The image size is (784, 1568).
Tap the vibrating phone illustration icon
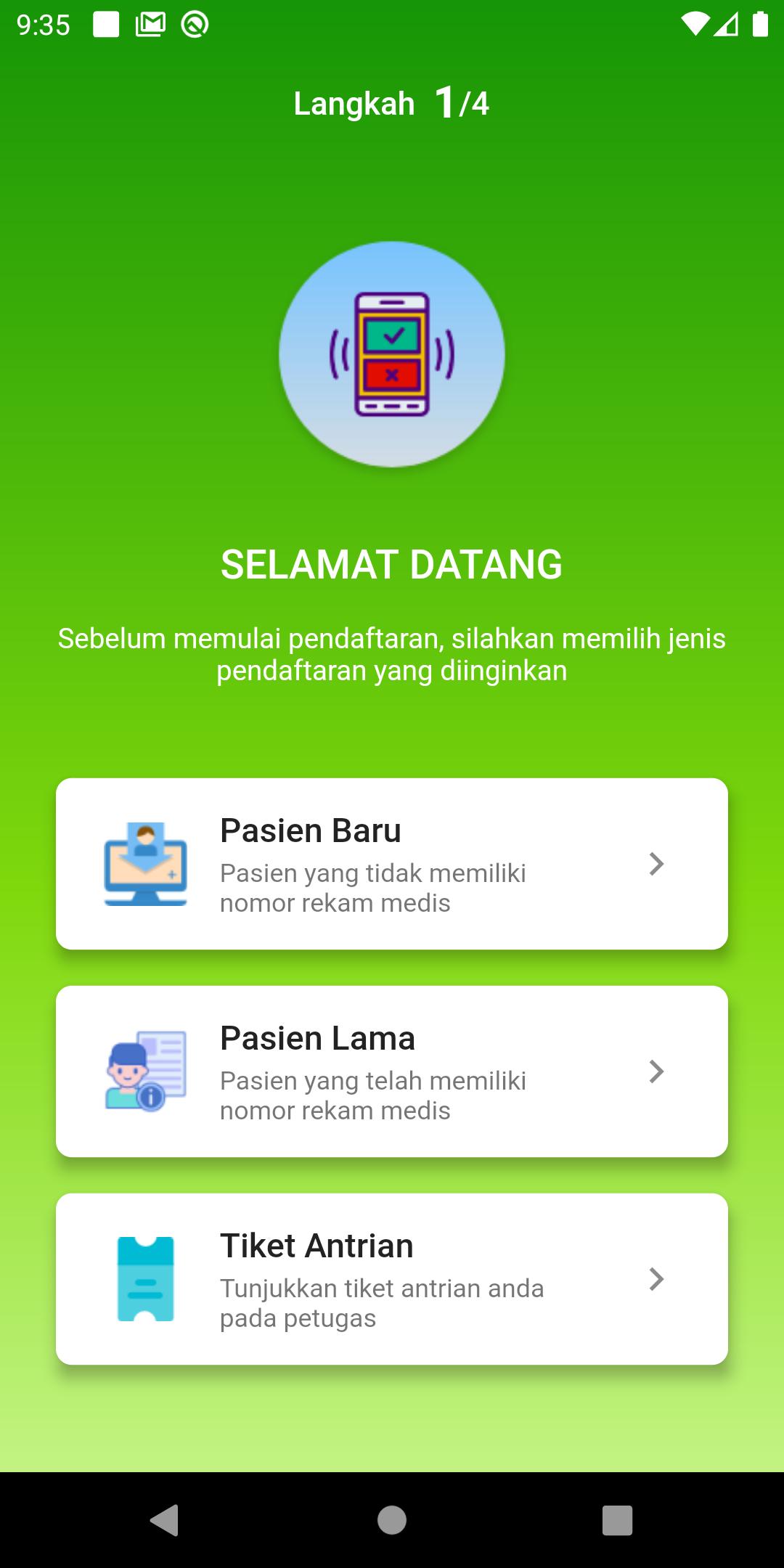click(x=392, y=354)
